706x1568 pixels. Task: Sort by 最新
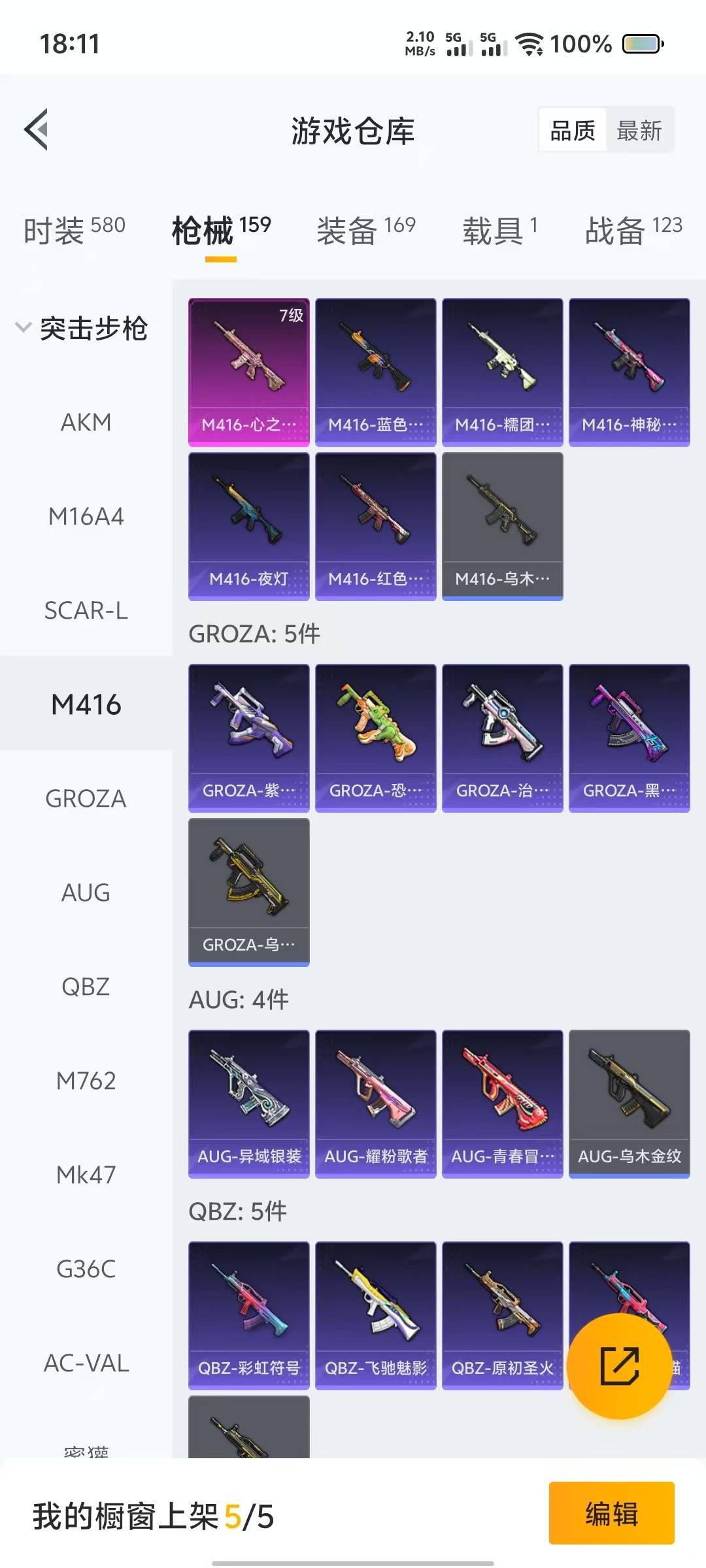[x=639, y=131]
